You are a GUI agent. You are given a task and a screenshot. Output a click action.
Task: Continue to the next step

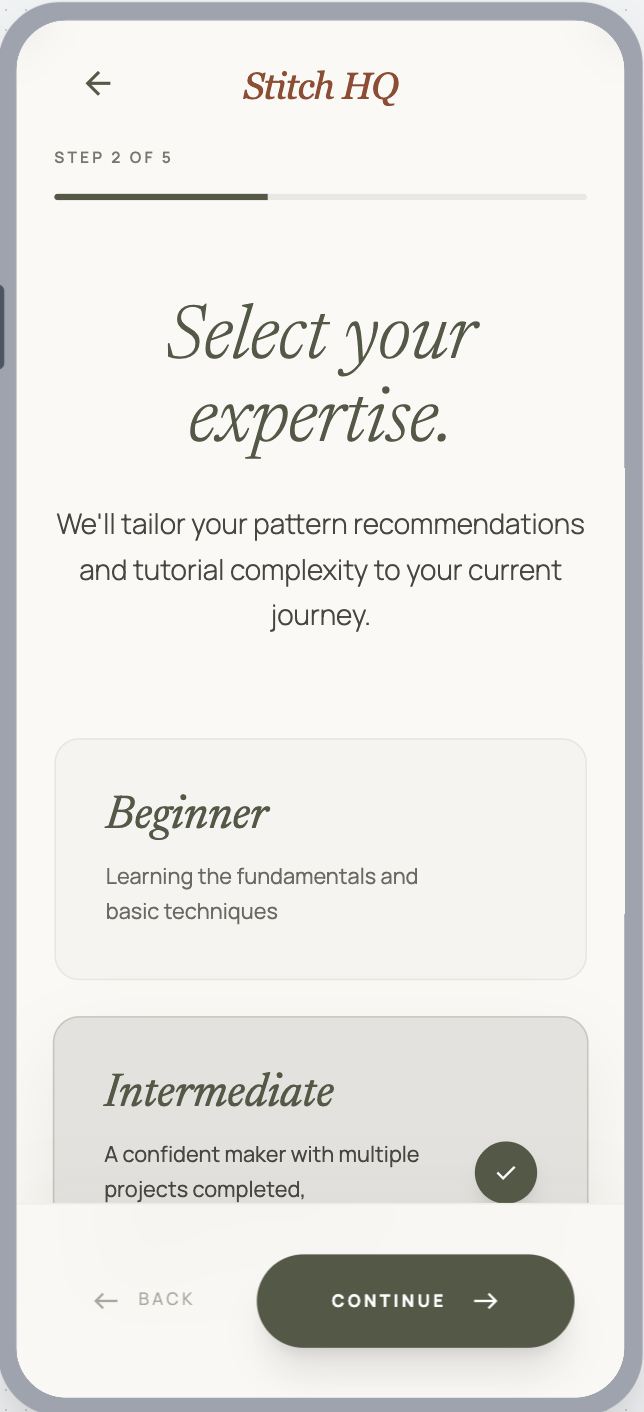point(416,1301)
